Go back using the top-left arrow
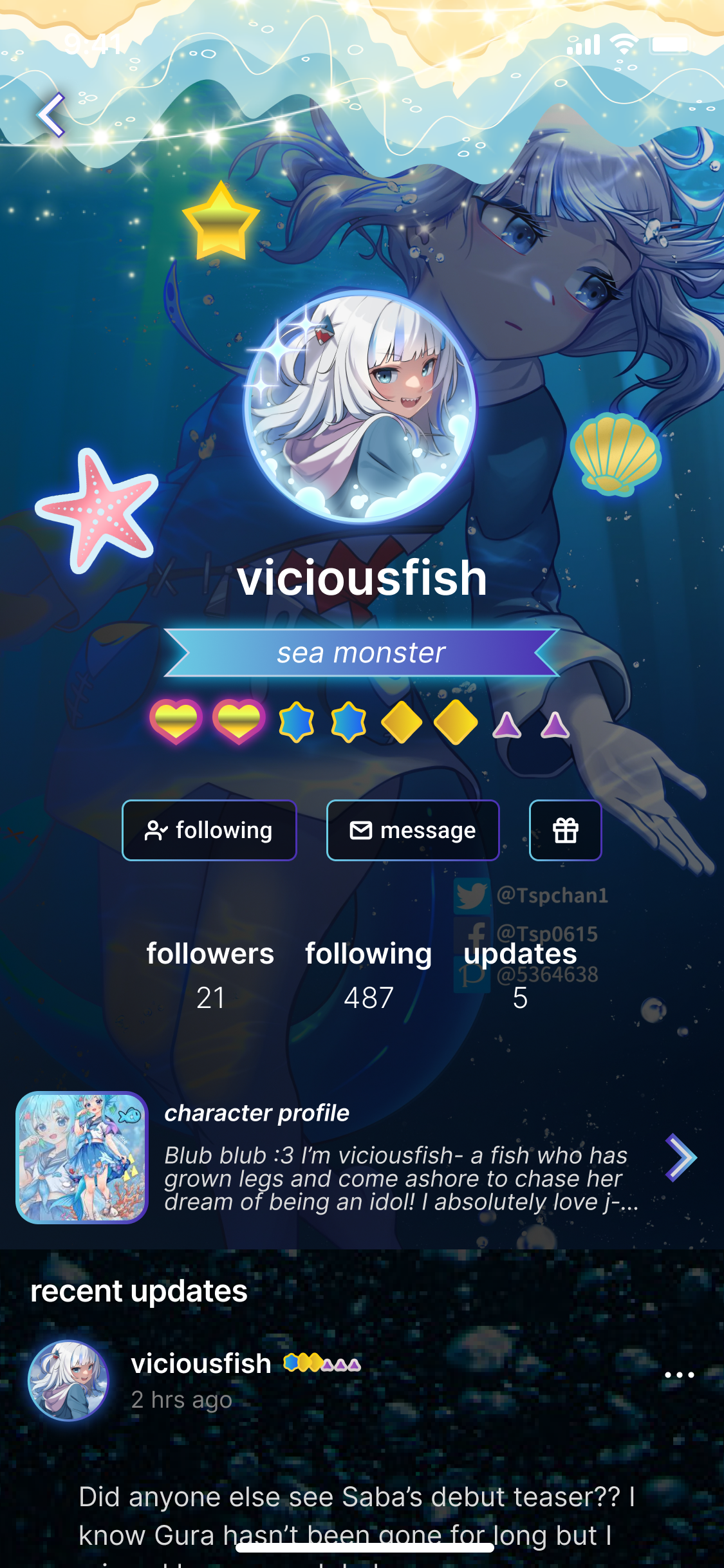Image resolution: width=724 pixels, height=1568 pixels. coord(51,115)
